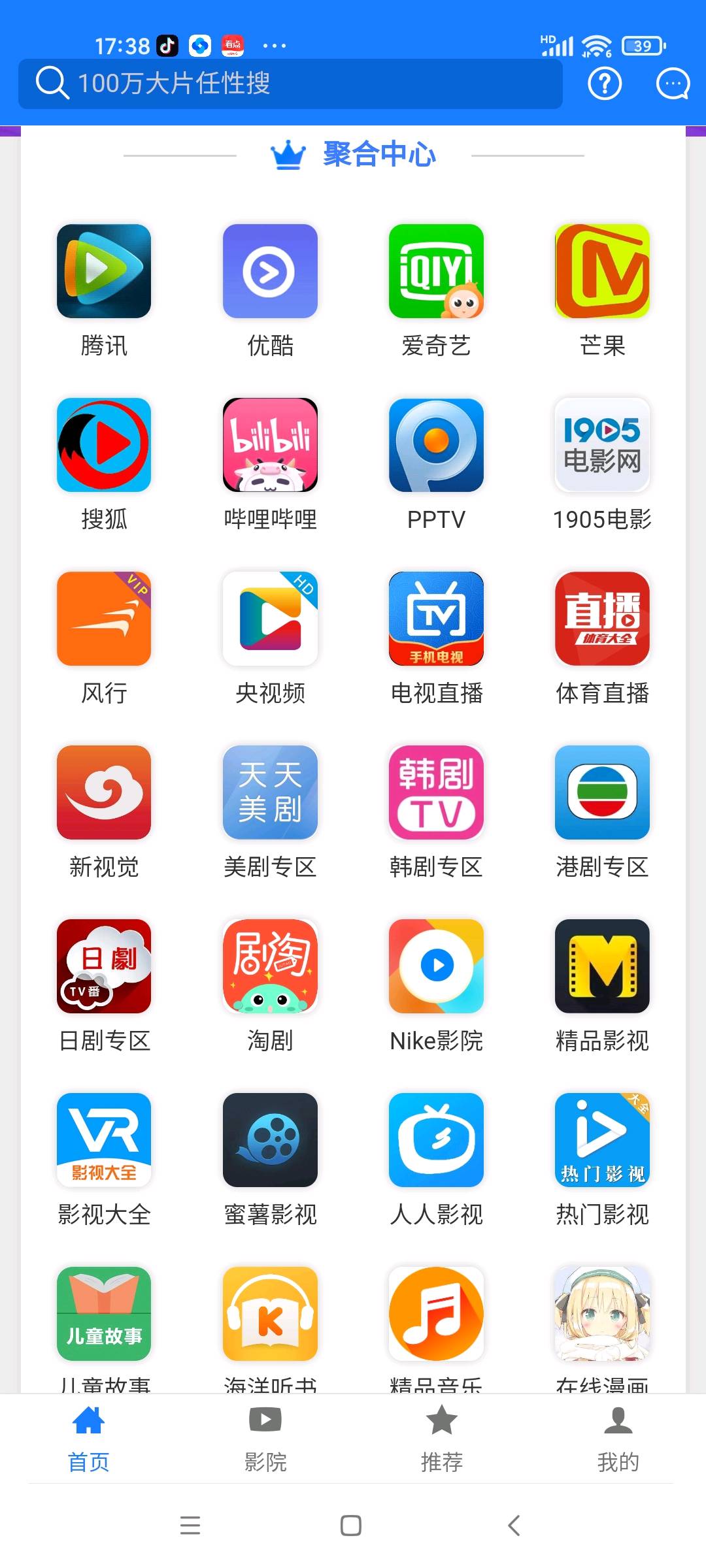The height and width of the screenshot is (1568, 706).
Task: Open the messages chat bubble icon
Action: pyautogui.click(x=673, y=84)
